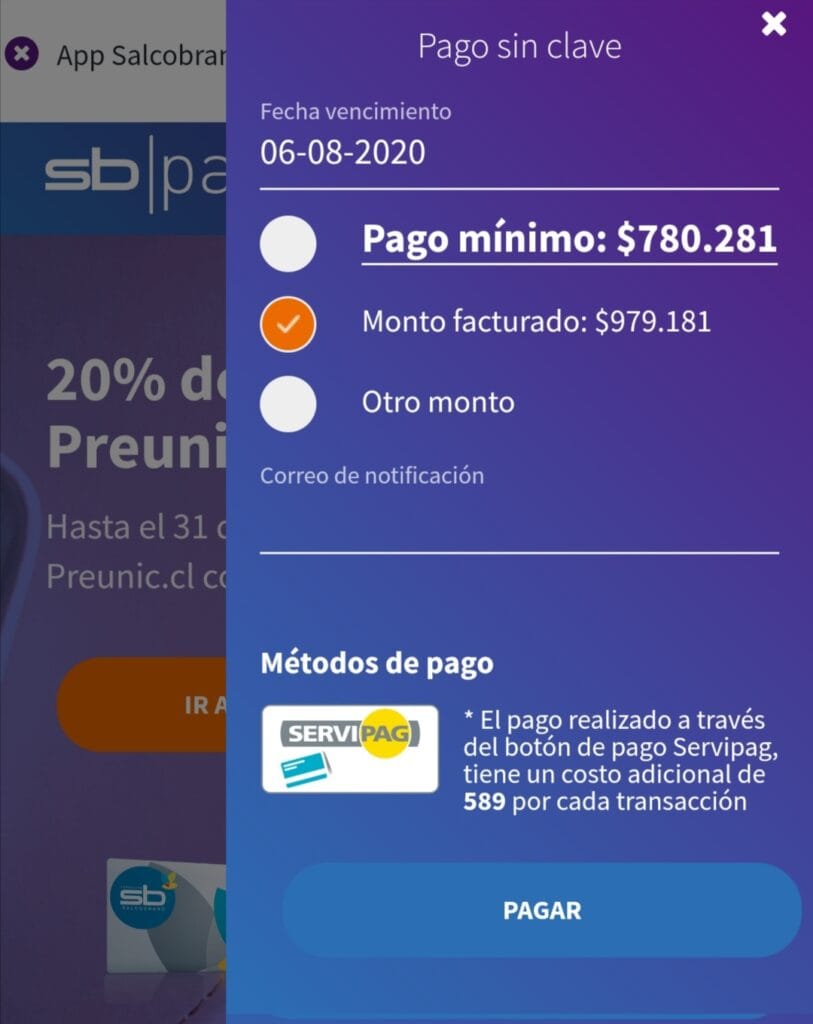Focus the Correo de notificación field
The width and height of the screenshot is (813, 1024).
click(x=519, y=526)
